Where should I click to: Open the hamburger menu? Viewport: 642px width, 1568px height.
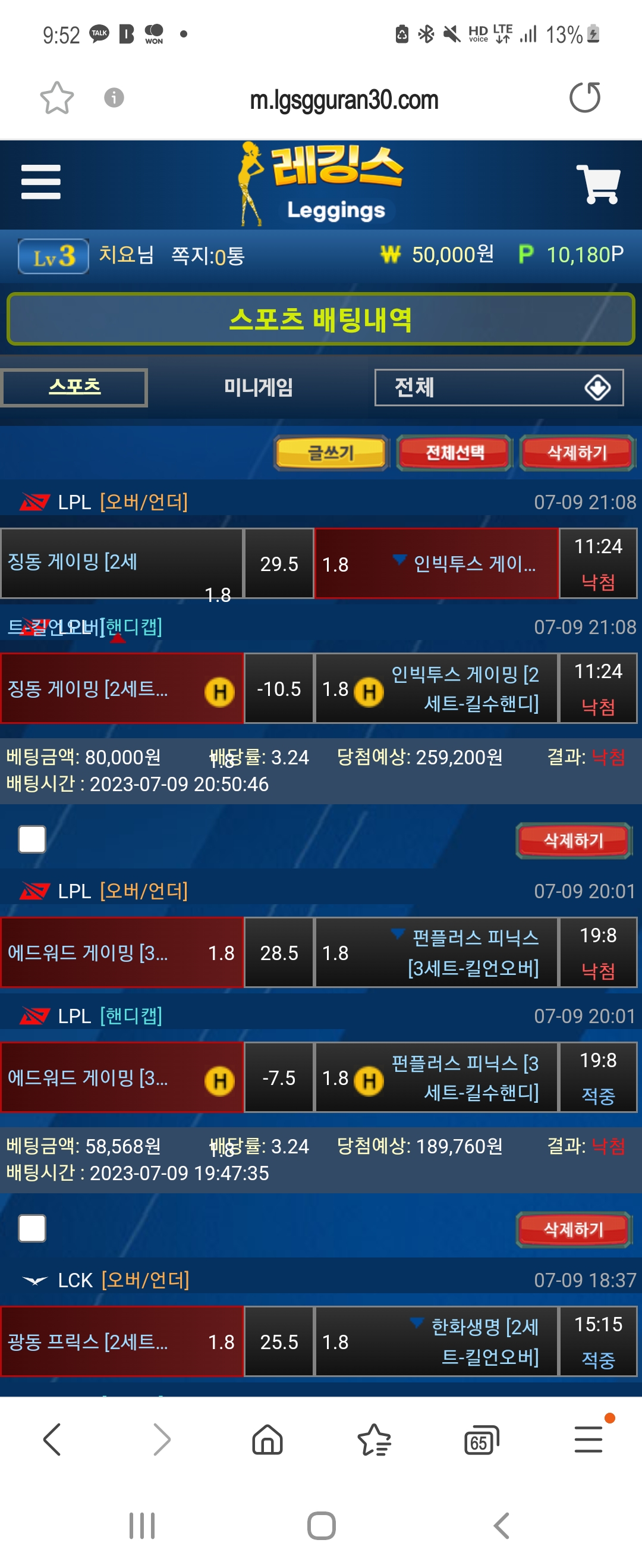pos(41,181)
